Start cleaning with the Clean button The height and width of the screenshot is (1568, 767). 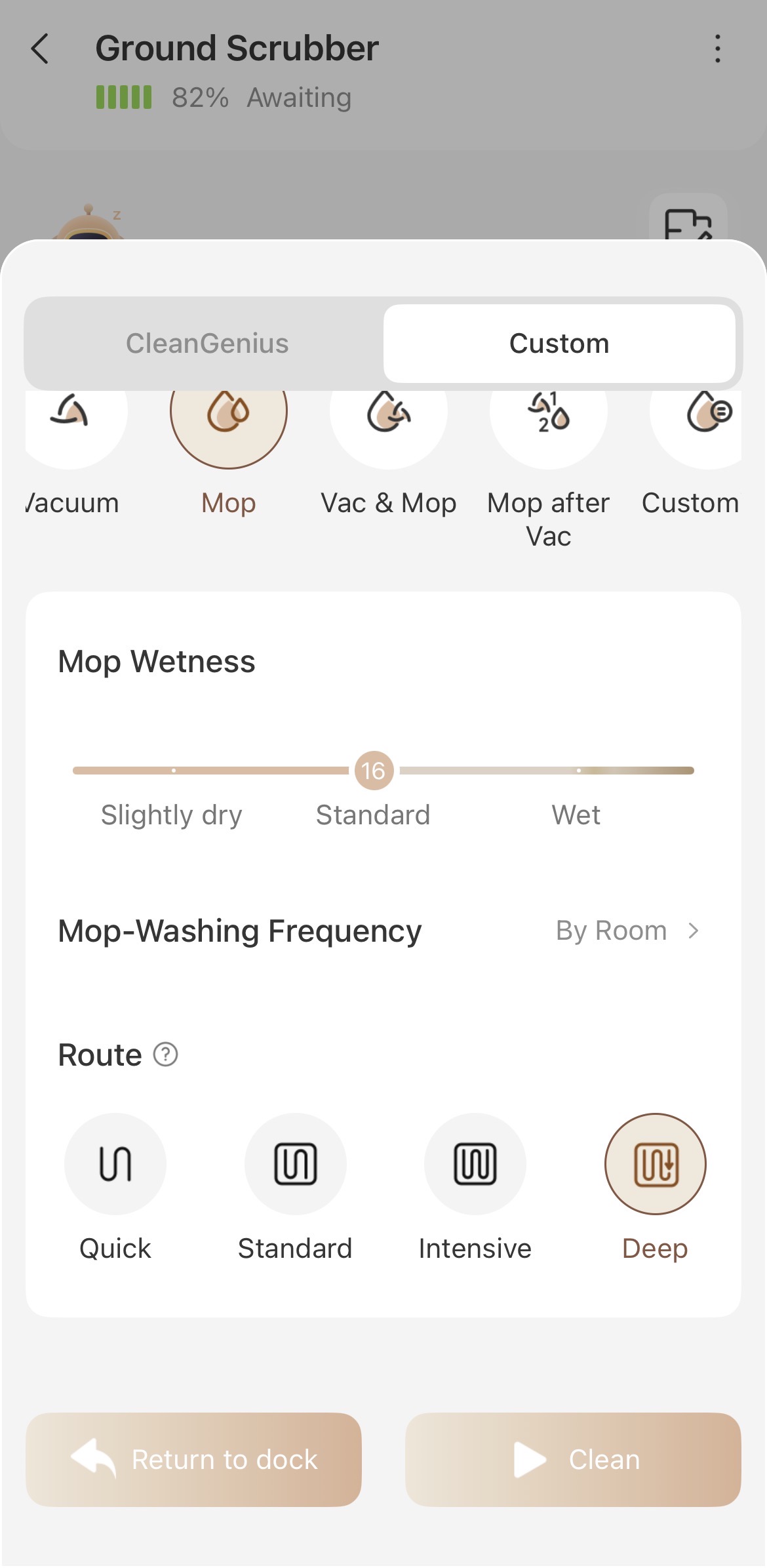click(573, 1460)
